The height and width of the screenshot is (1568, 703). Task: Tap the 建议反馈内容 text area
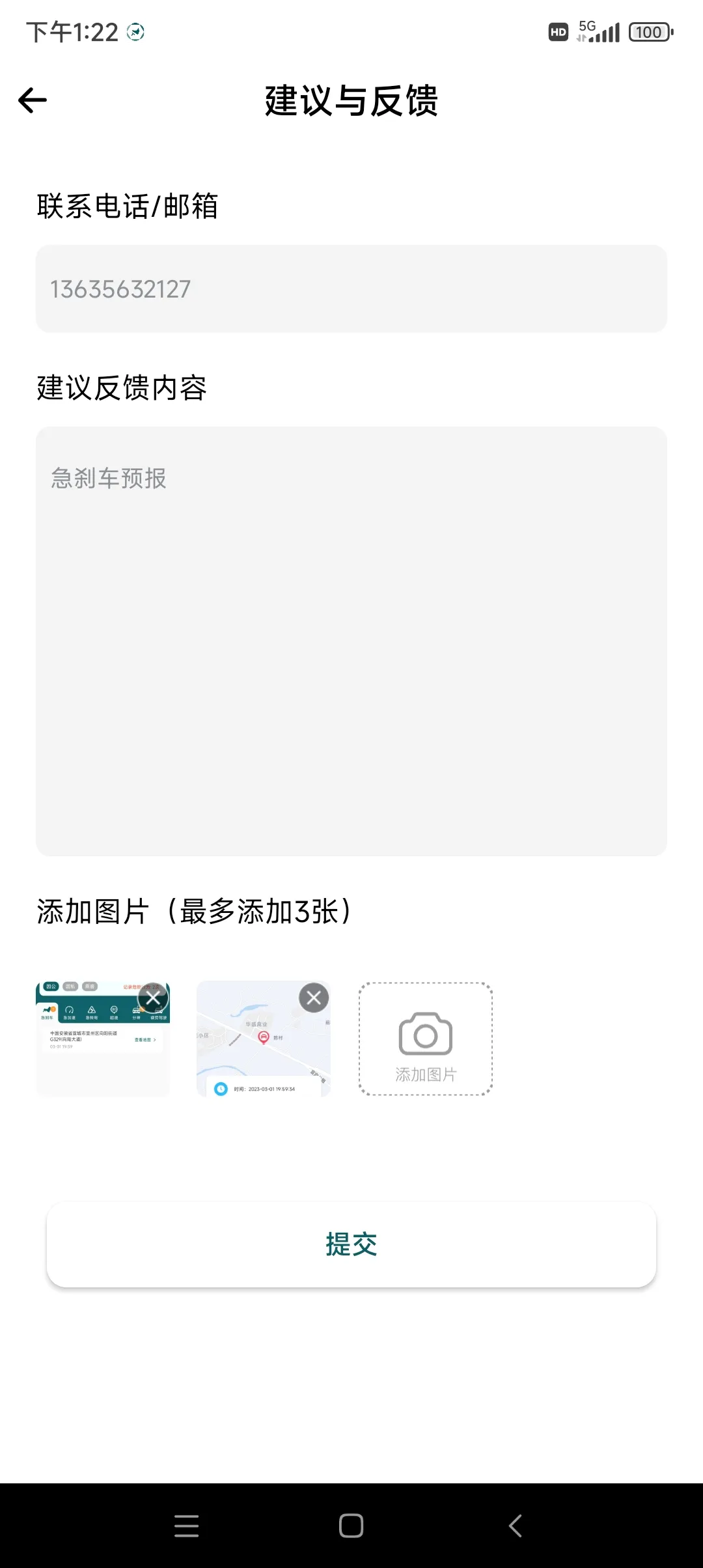click(x=351, y=641)
